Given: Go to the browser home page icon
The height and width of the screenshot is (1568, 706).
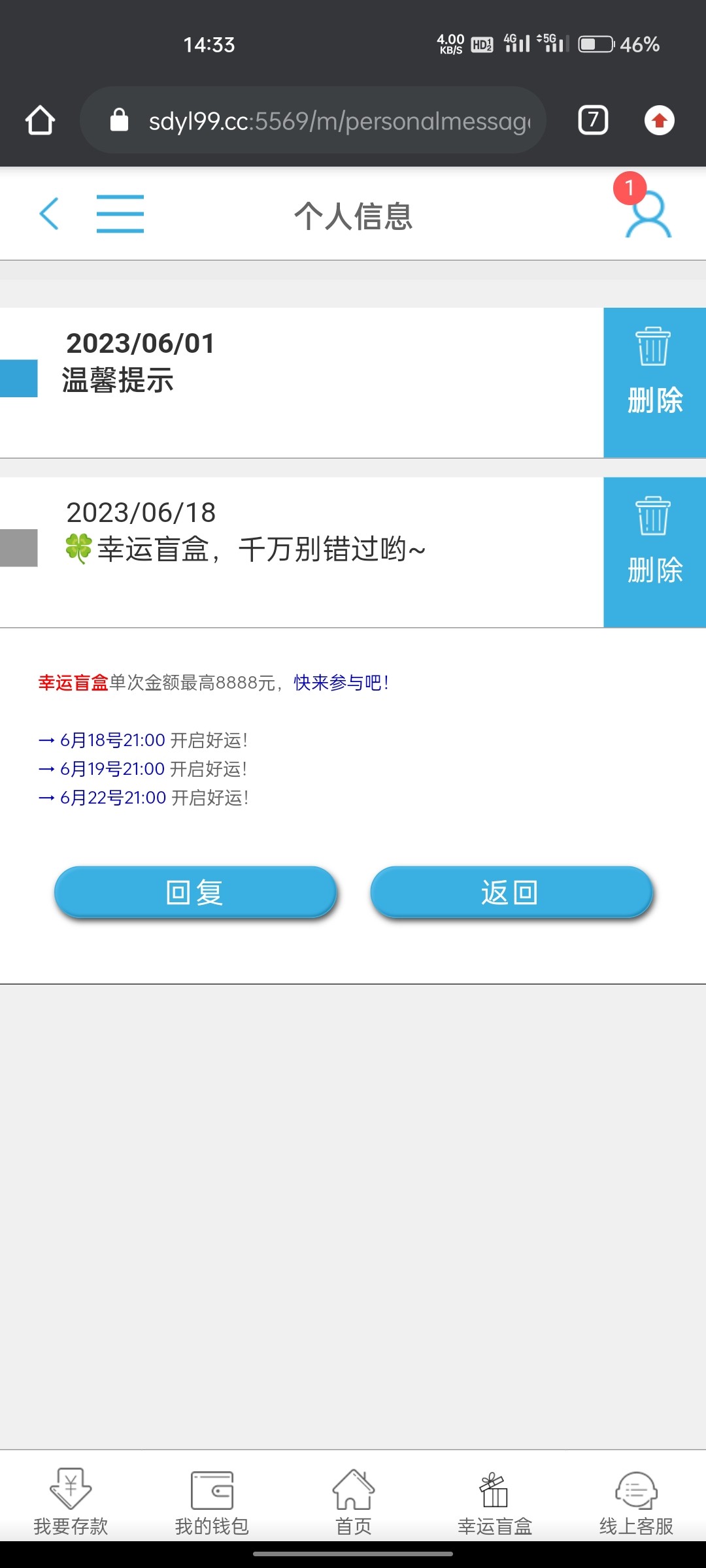Looking at the screenshot, I should click(40, 120).
